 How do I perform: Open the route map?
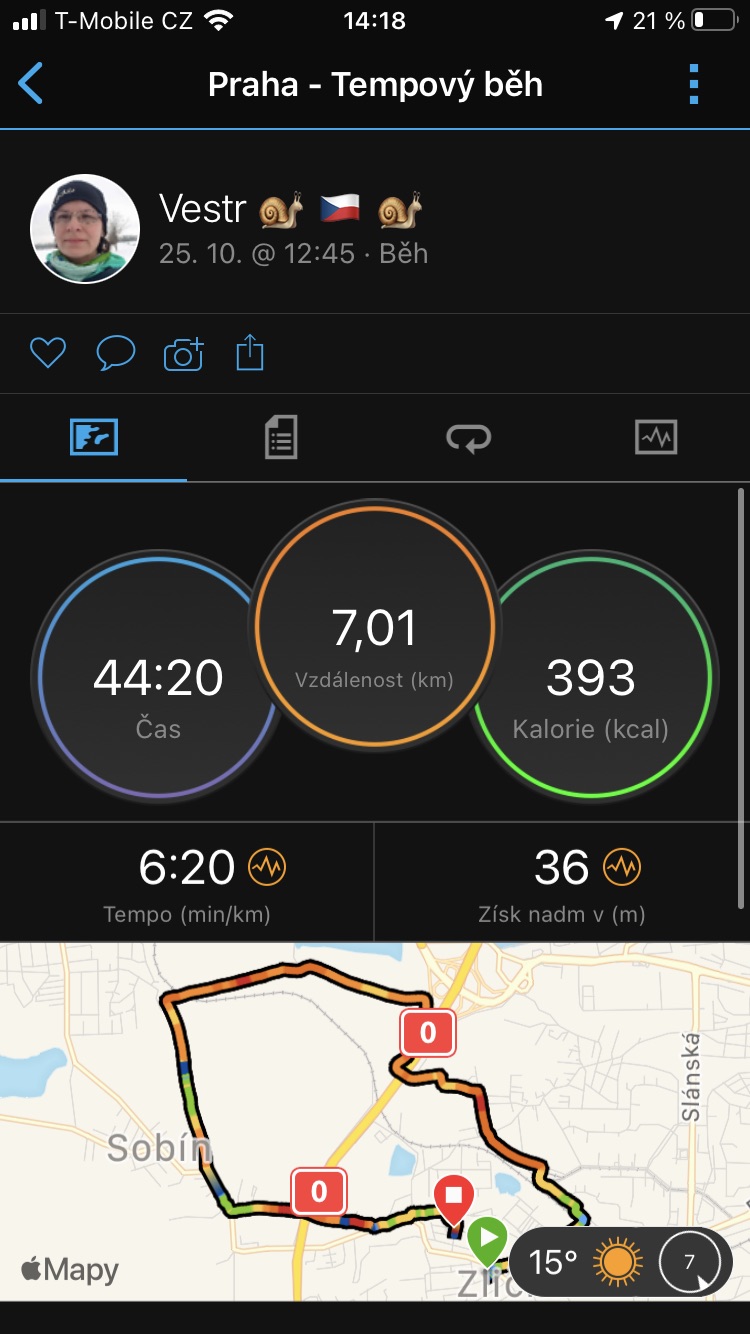(375, 1121)
